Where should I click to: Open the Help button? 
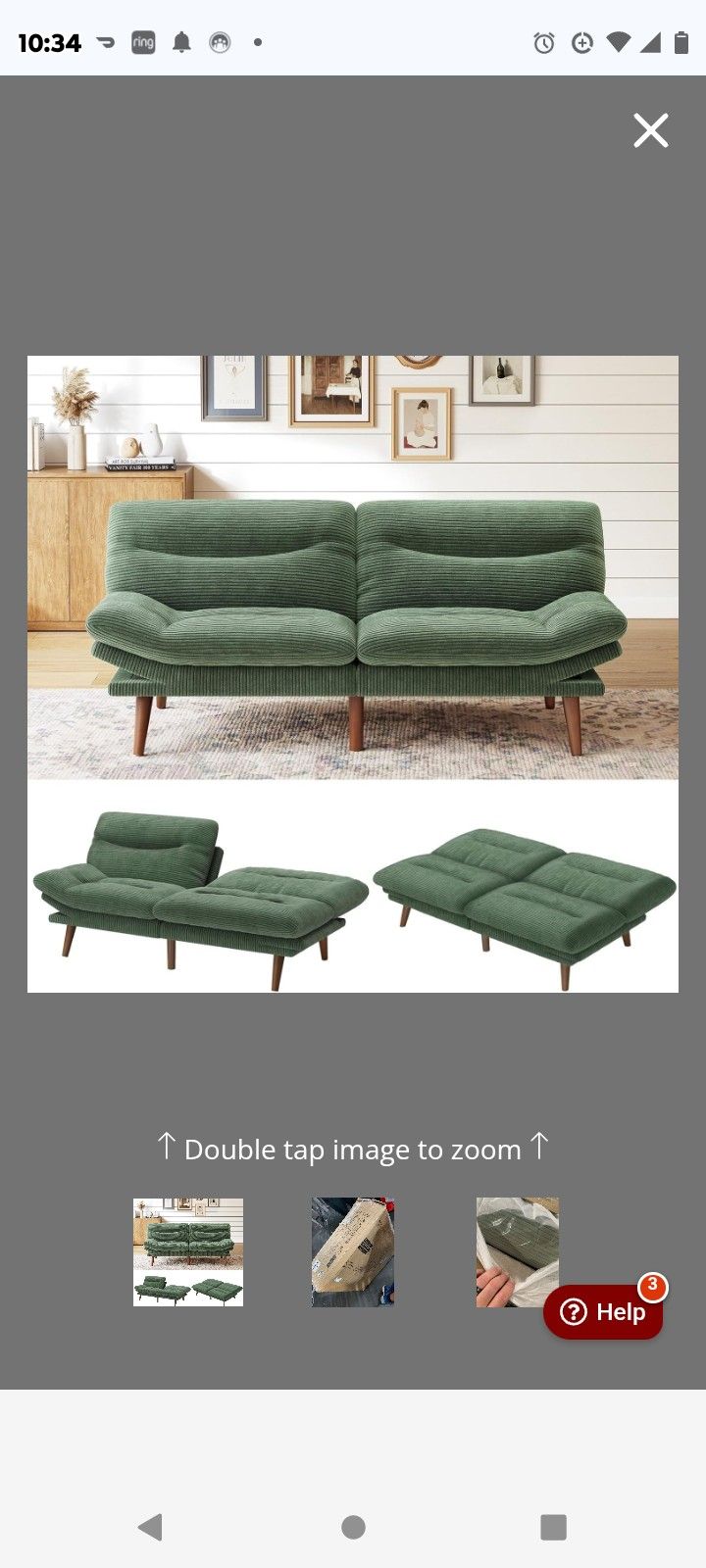click(x=603, y=1311)
